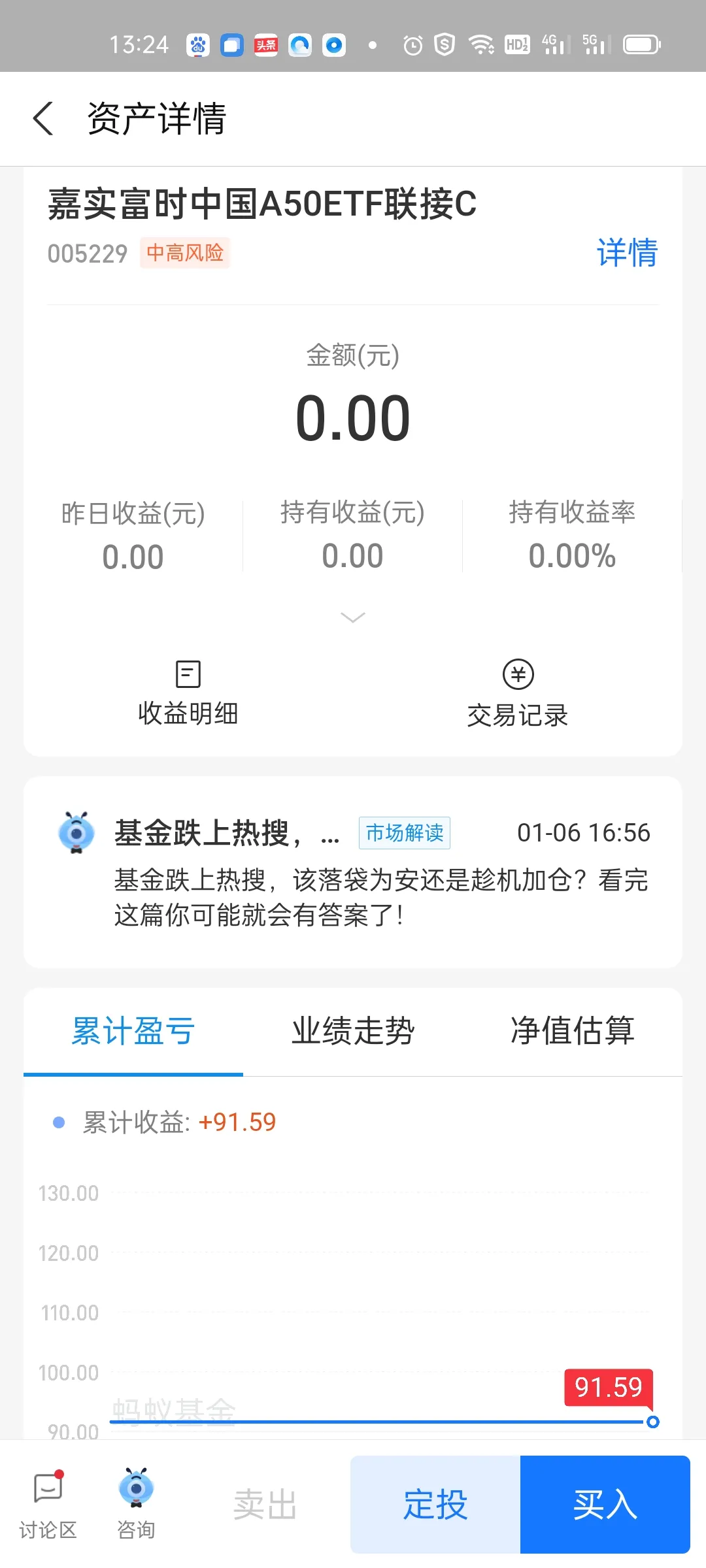This screenshot has height=1568, width=706.
Task: Expand the holdings details chevron
Action: point(353,617)
